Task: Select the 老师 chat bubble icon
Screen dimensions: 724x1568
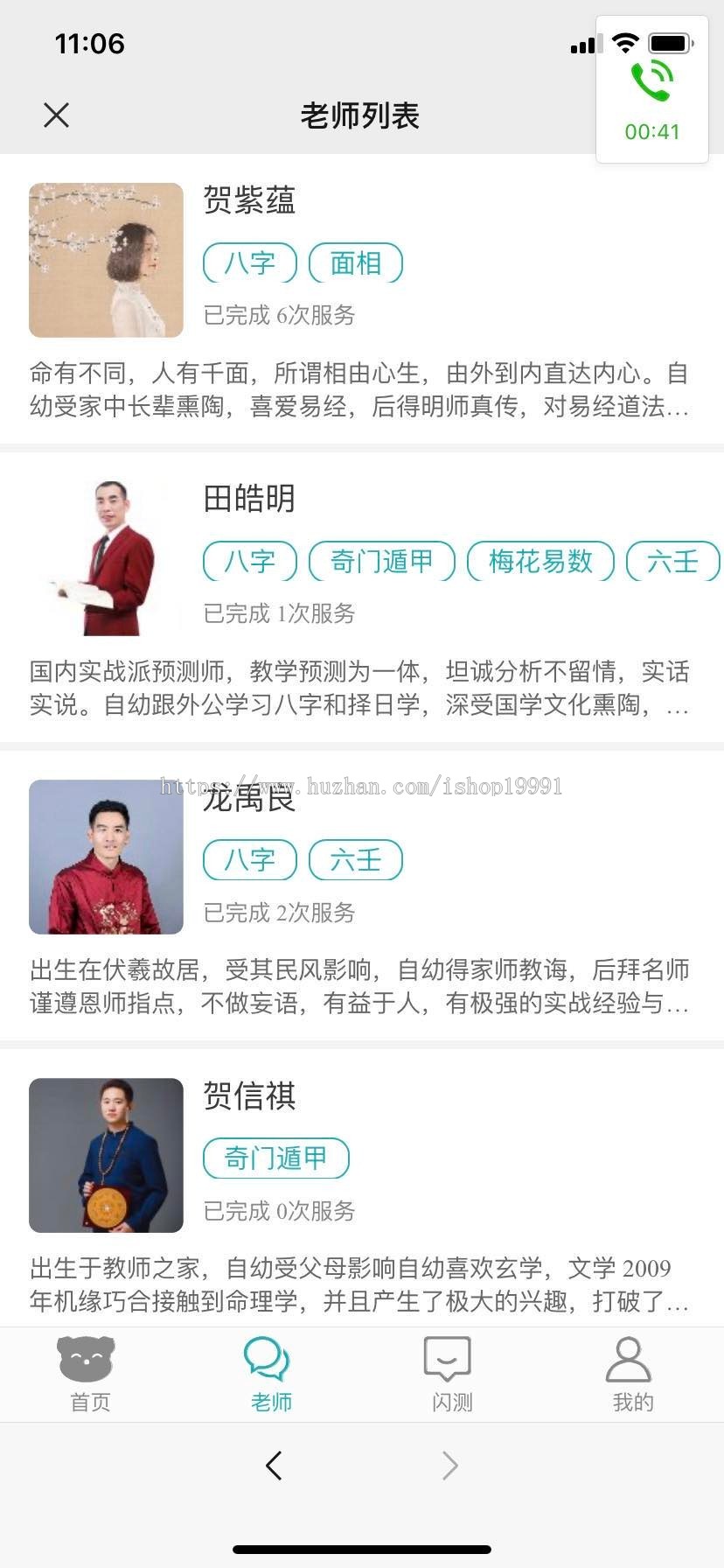Action: (271, 1358)
